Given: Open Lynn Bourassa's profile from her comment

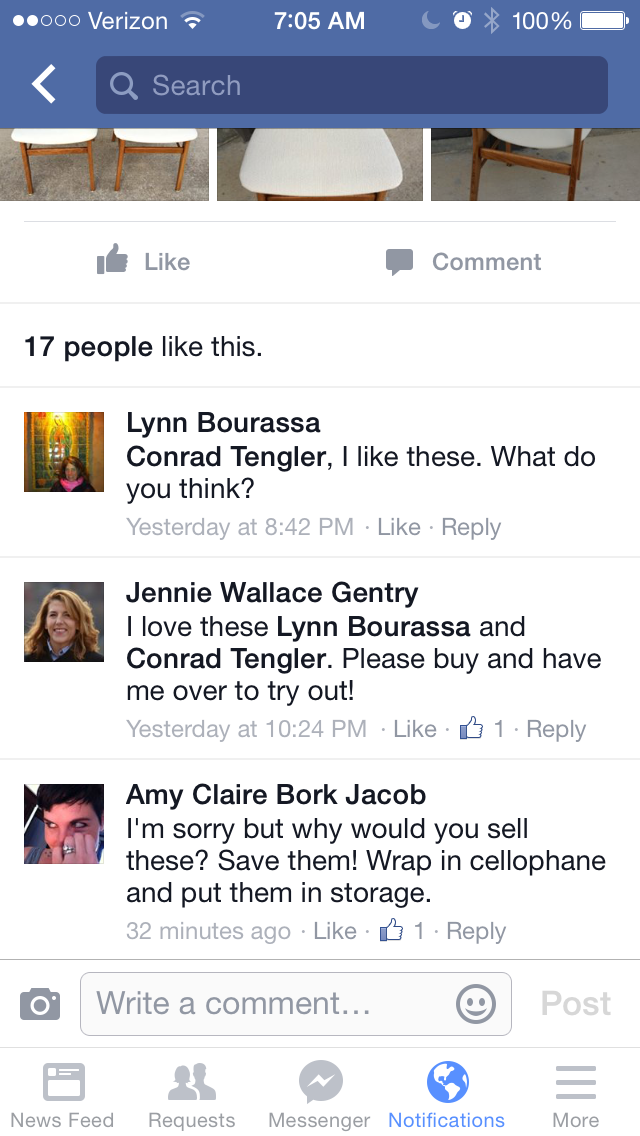Looking at the screenshot, I should 223,423.
